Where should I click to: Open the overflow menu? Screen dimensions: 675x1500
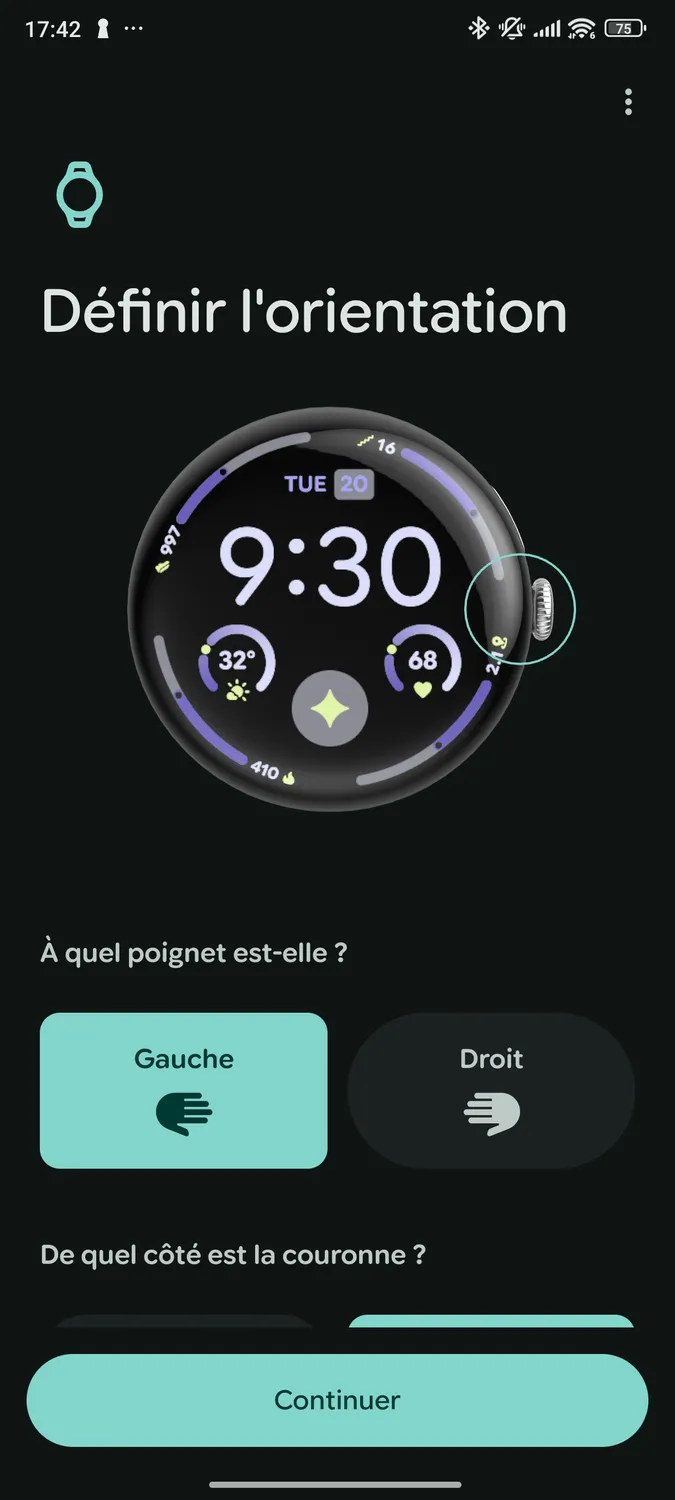(x=628, y=102)
